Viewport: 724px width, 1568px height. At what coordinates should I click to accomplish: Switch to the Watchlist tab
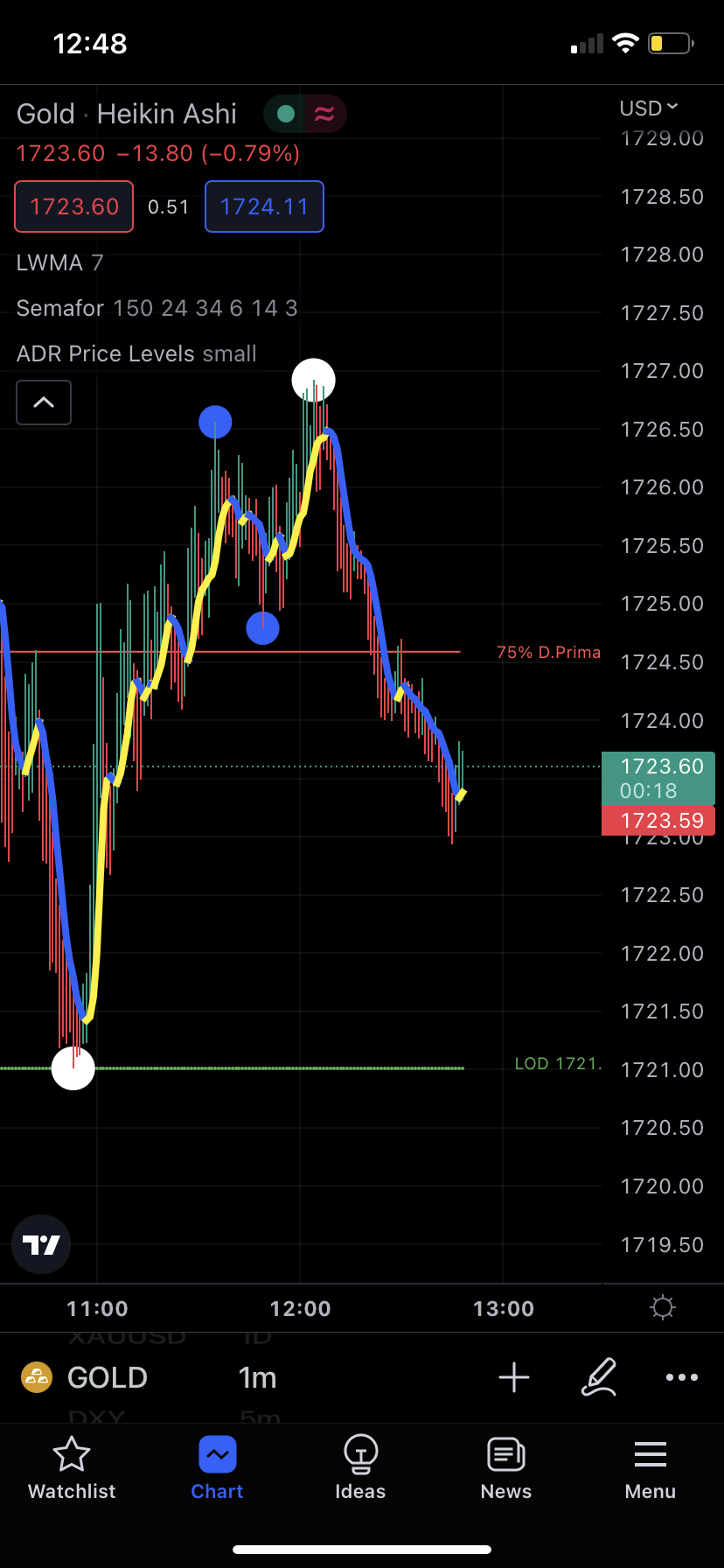[72, 1468]
